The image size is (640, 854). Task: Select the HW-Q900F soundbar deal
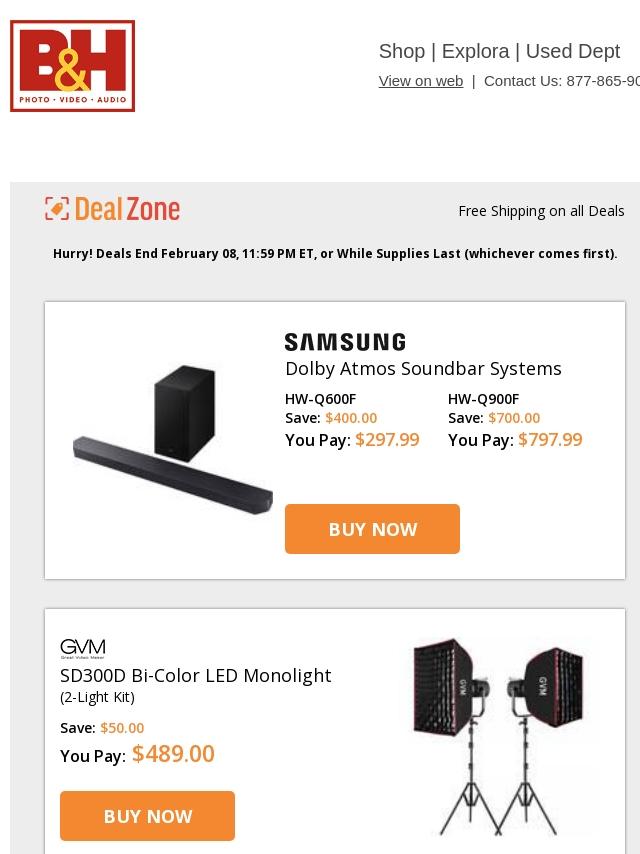point(484,399)
